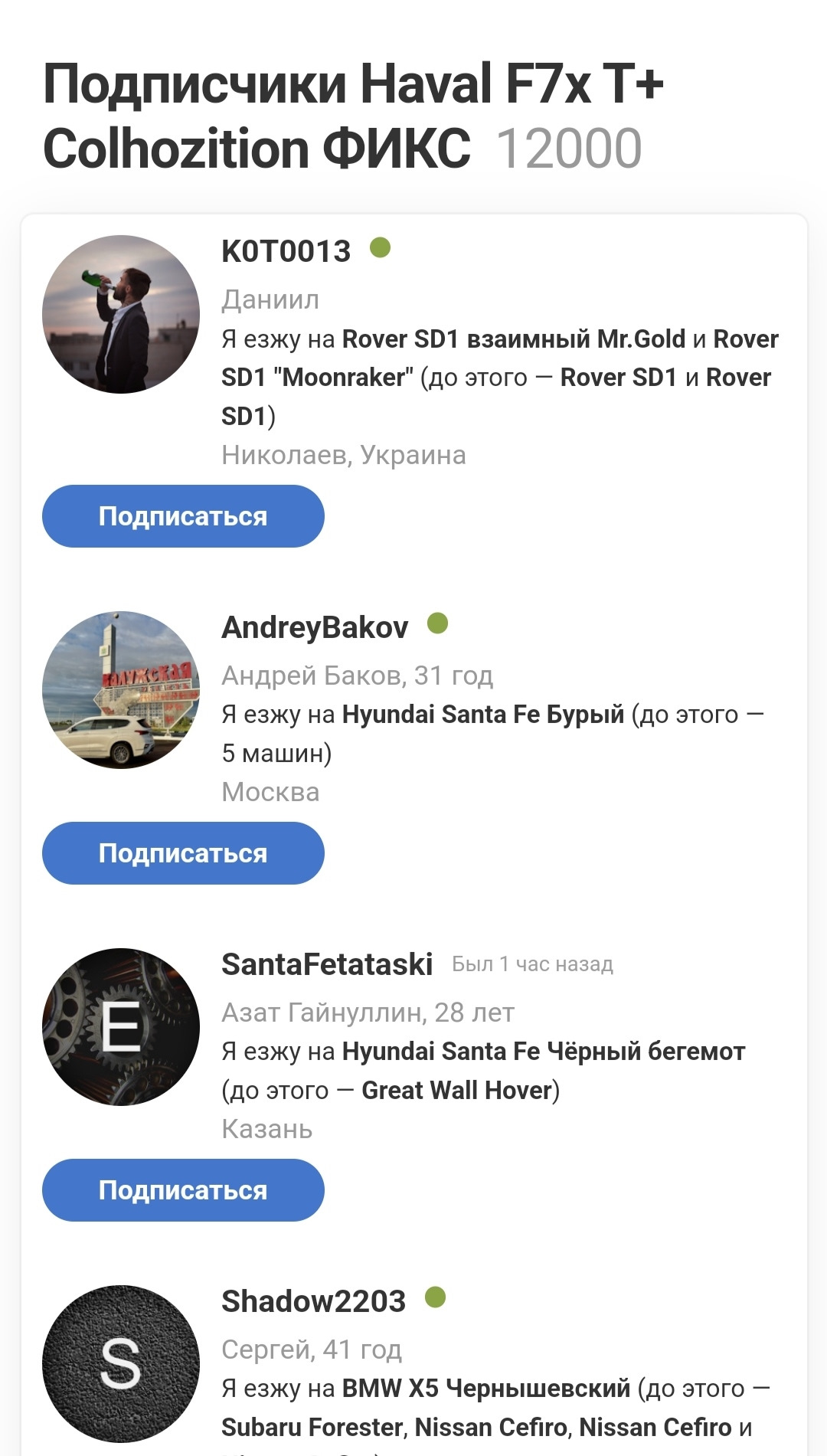Open BMW X5 Чернышевский car page
Viewport: 827px width, 1456px height.
tap(485, 1389)
